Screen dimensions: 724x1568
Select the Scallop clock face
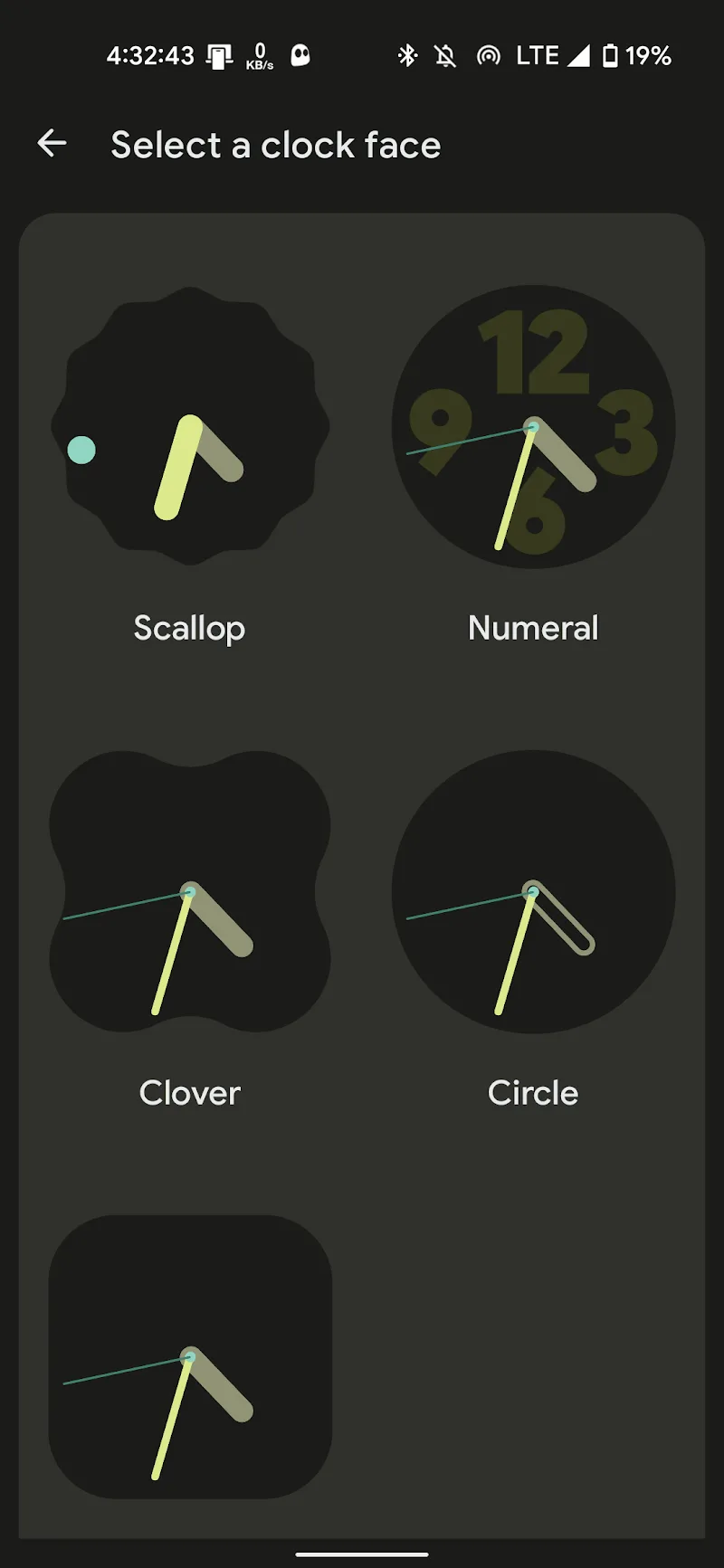(x=190, y=426)
